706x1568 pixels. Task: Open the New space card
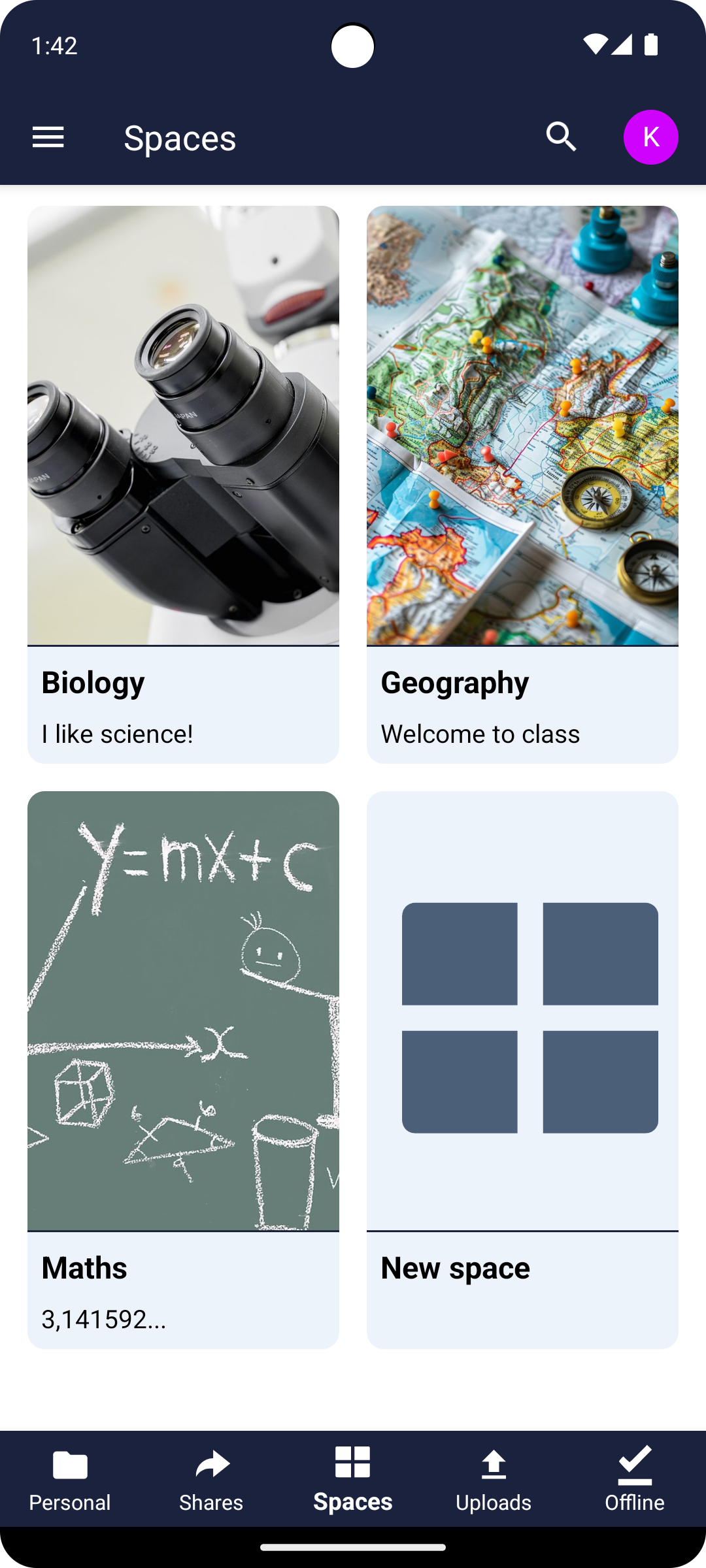[x=522, y=1070]
